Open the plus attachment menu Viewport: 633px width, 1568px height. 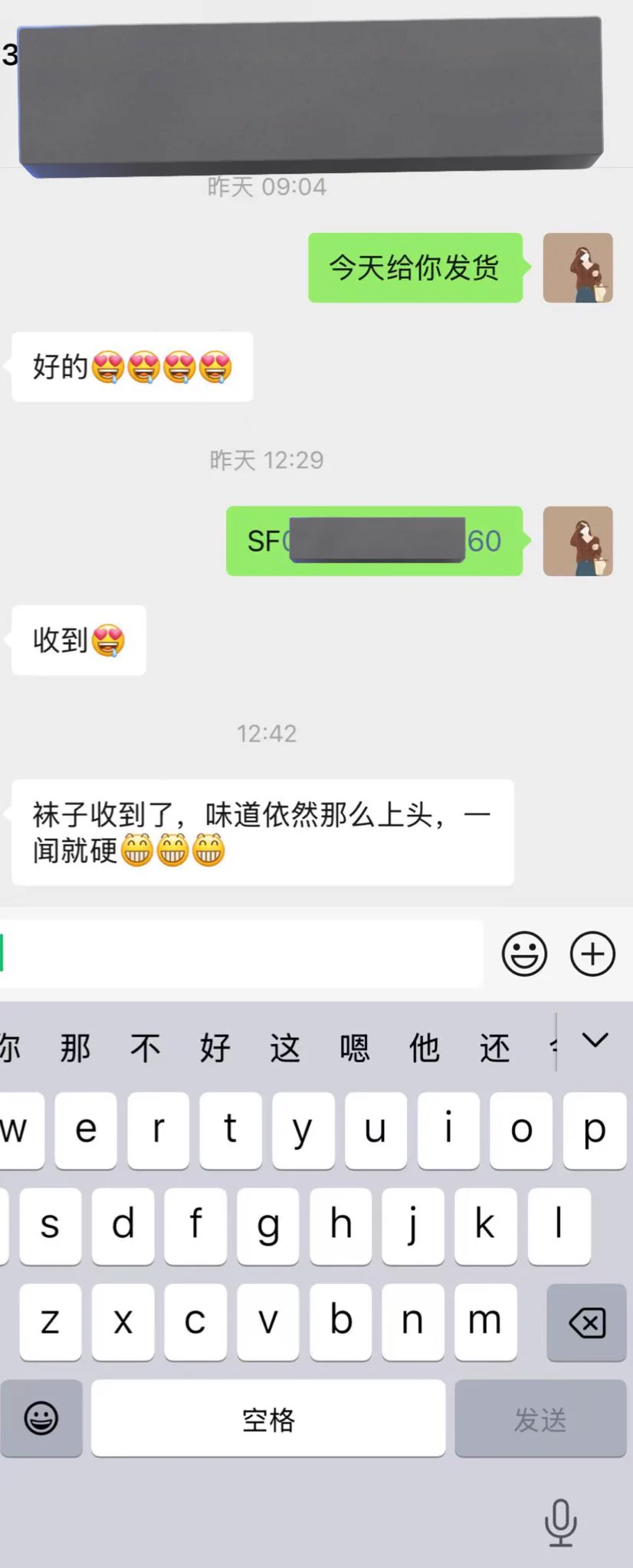(x=592, y=954)
